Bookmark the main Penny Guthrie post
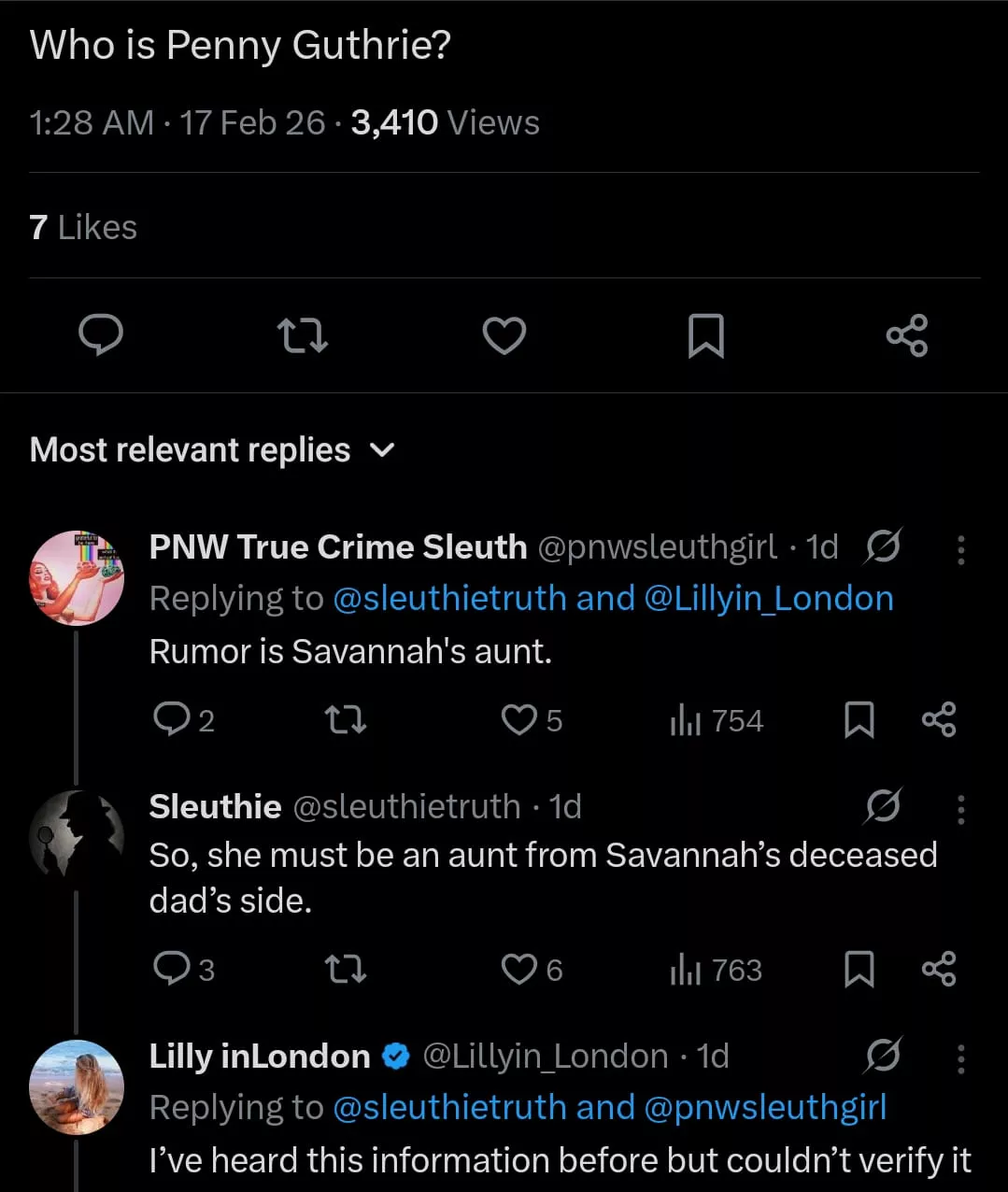 [x=705, y=334]
